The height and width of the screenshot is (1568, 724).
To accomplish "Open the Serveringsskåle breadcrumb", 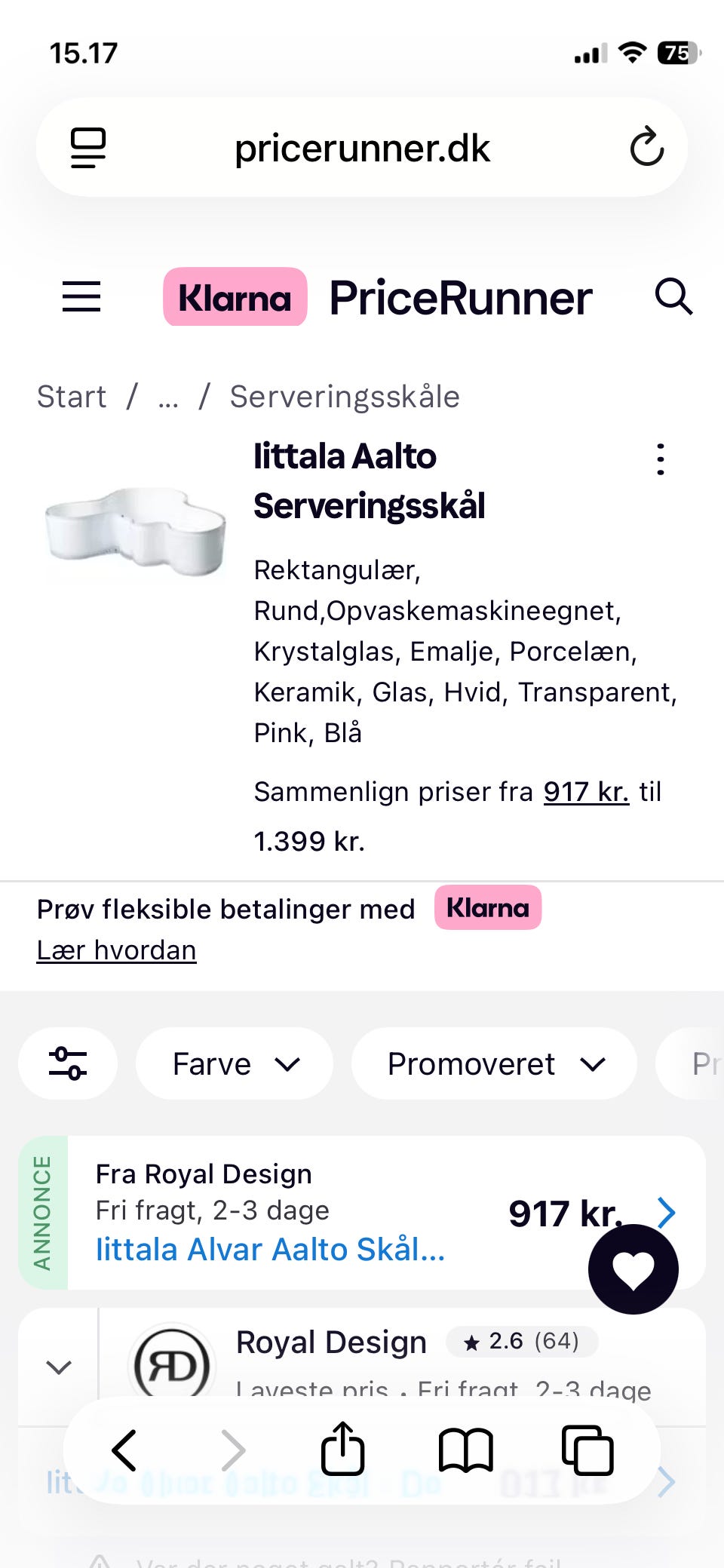I will [x=345, y=397].
